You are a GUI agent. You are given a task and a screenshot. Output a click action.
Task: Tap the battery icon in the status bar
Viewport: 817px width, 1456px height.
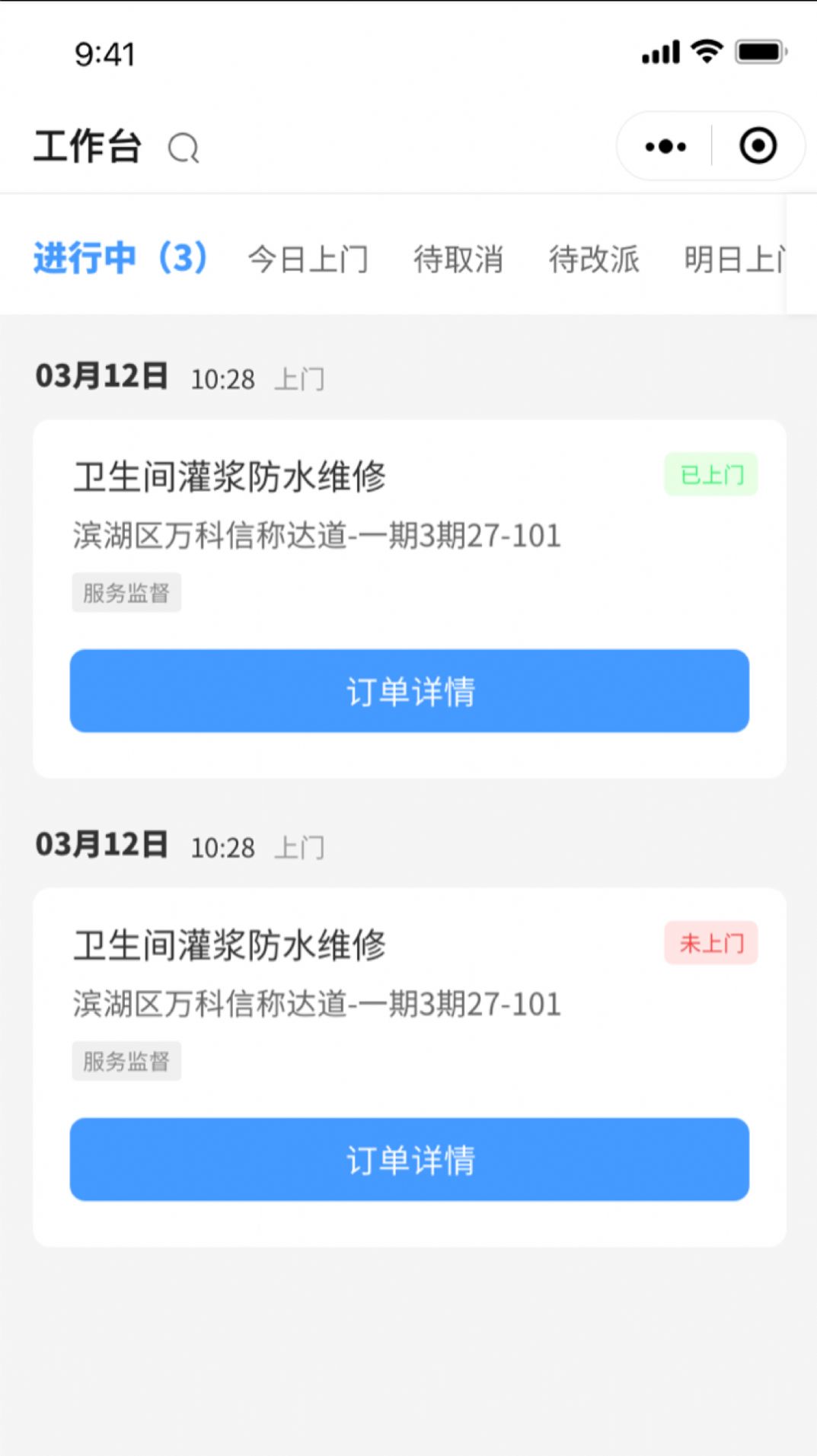pos(760,51)
